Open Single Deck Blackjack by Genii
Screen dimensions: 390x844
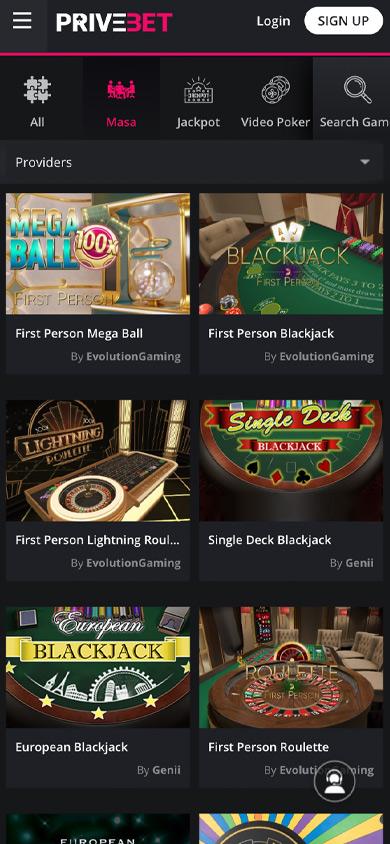coord(291,490)
